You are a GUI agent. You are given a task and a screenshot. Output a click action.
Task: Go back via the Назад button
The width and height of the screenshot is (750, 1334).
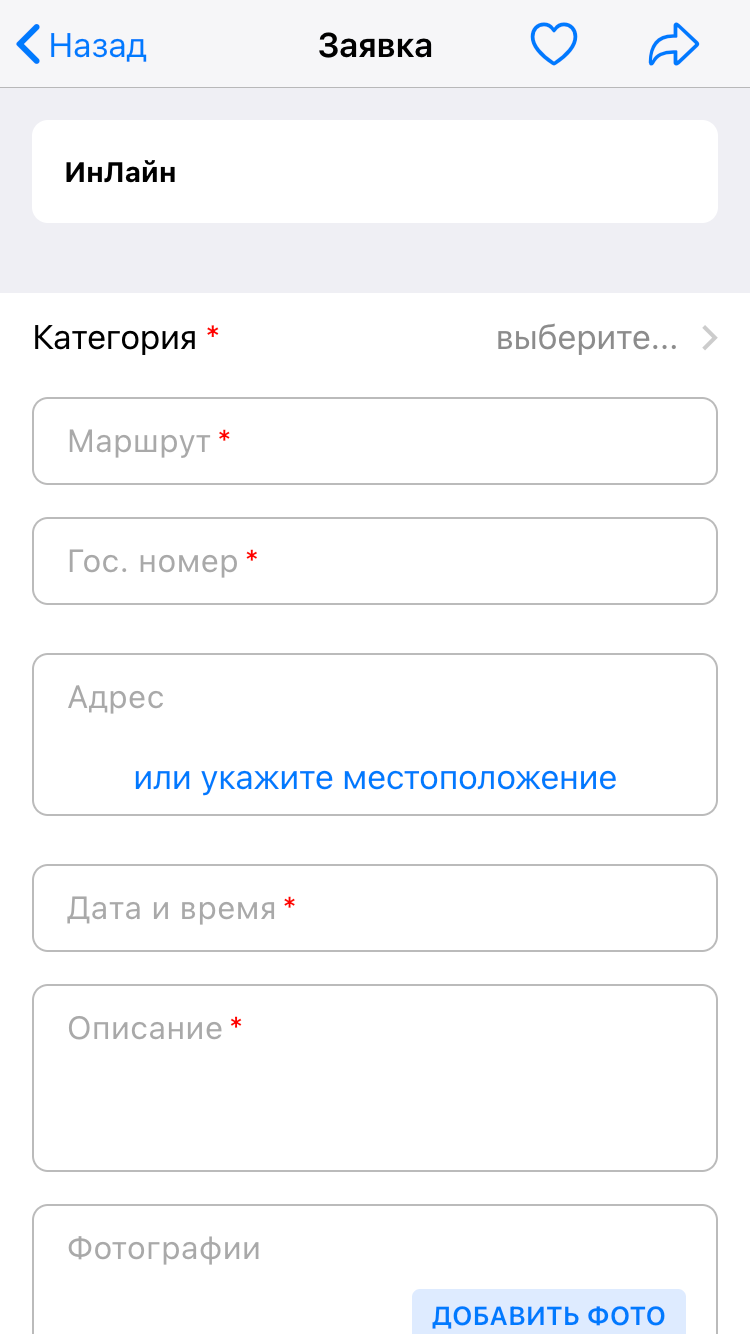point(82,46)
